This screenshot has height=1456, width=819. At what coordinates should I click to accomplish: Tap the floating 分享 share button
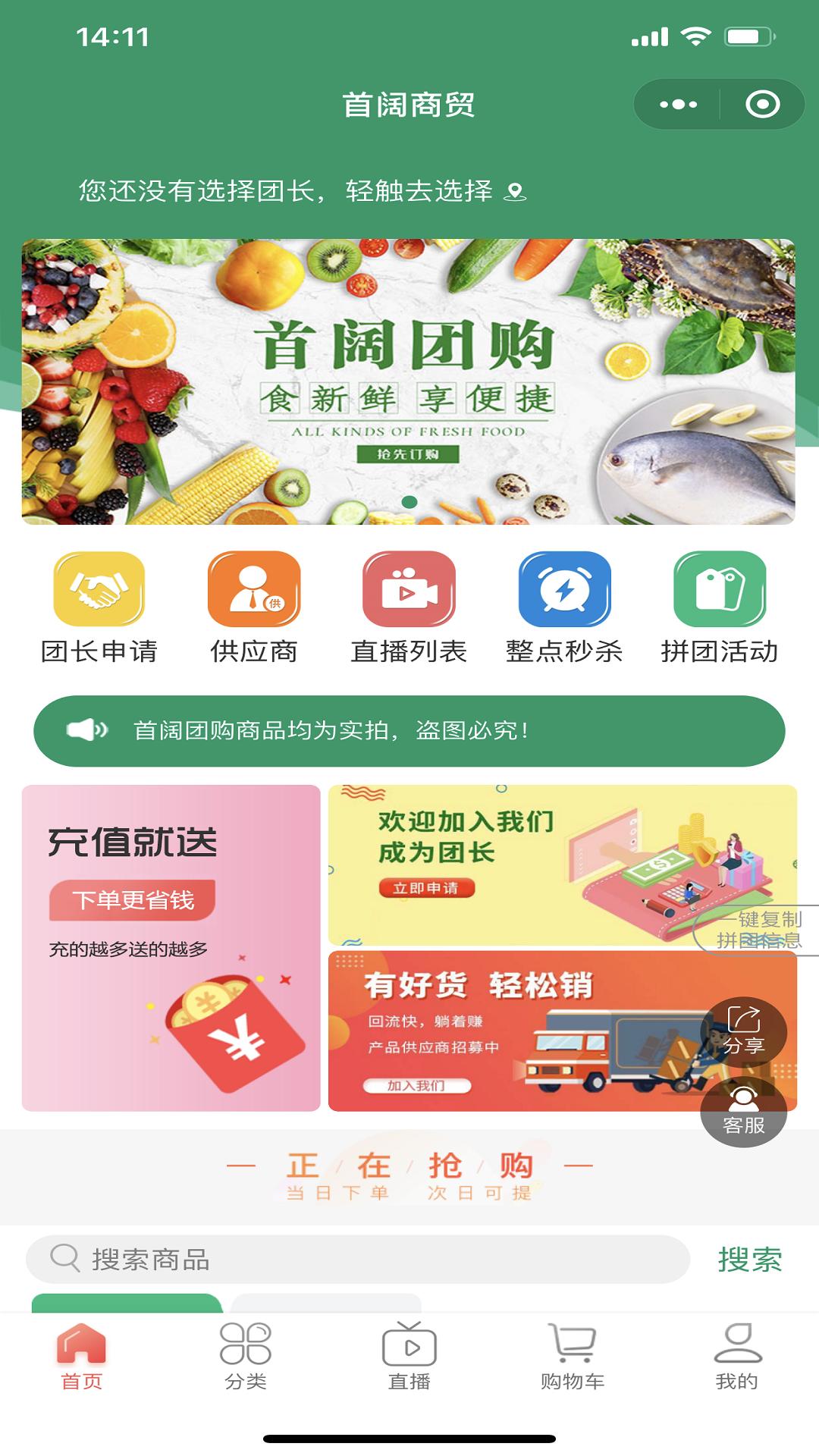743,1032
